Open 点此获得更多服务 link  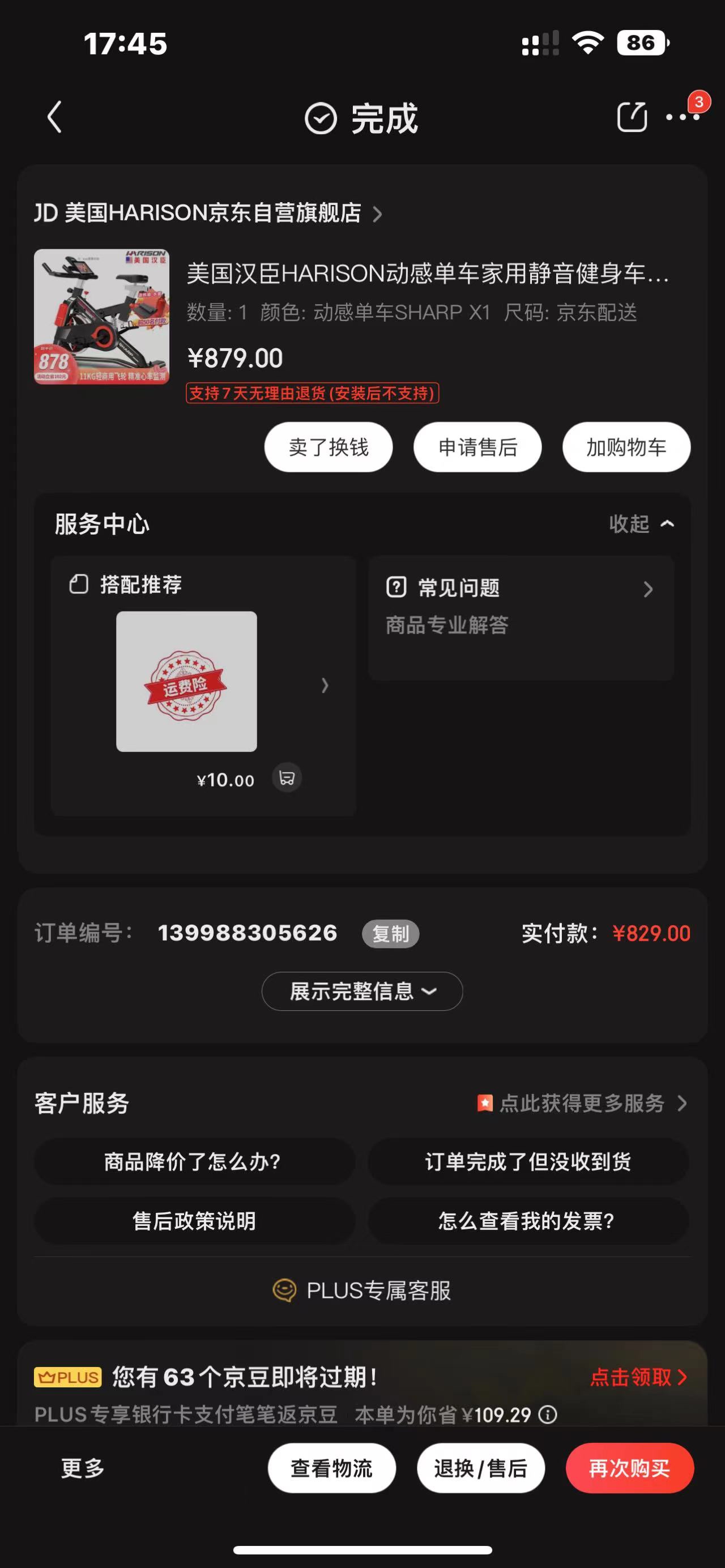click(581, 1104)
